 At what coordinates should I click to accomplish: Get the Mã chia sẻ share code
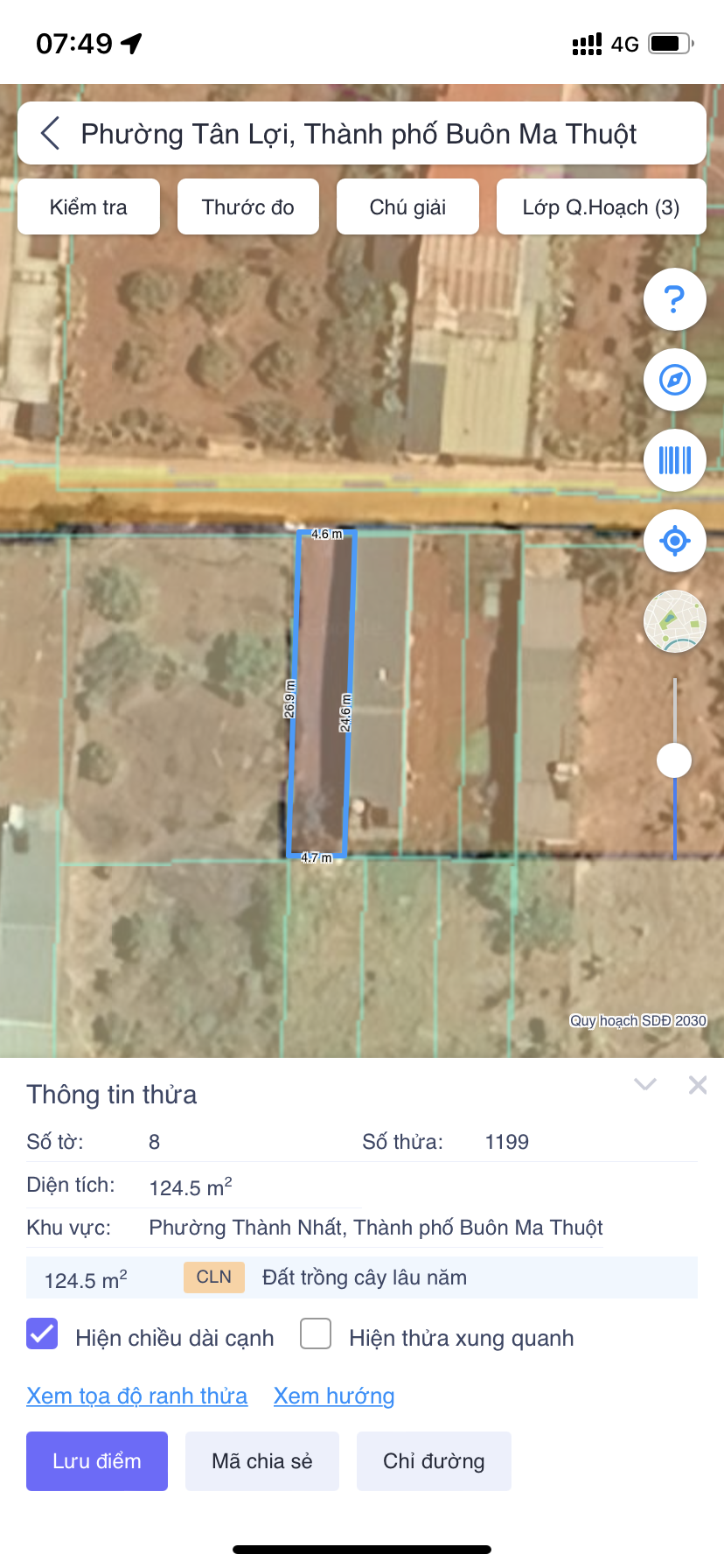(x=262, y=1461)
